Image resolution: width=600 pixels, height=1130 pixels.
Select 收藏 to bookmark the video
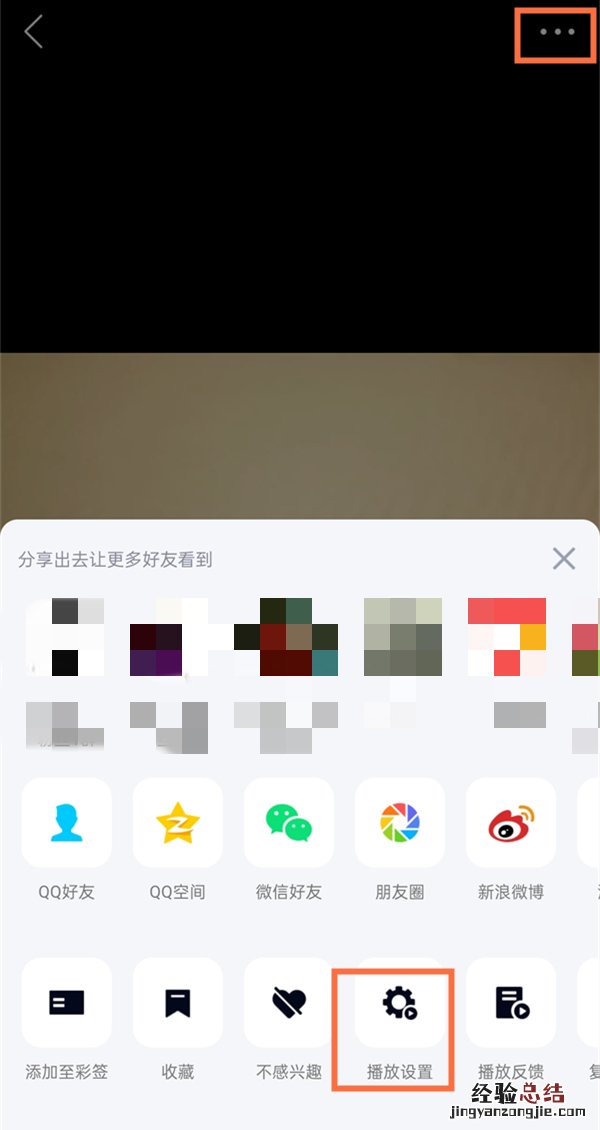[177, 1003]
